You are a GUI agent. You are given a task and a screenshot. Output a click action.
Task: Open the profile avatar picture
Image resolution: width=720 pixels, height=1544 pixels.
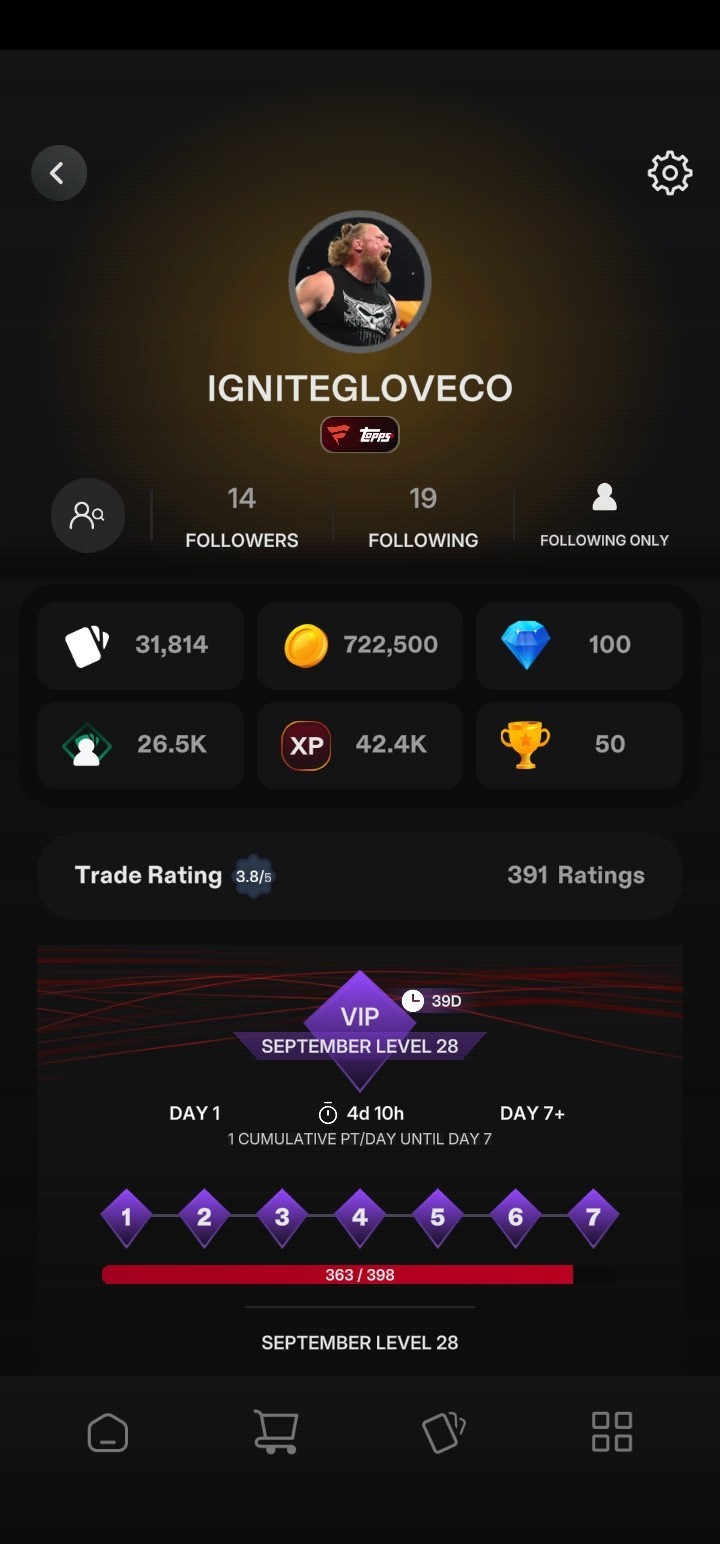(x=360, y=281)
